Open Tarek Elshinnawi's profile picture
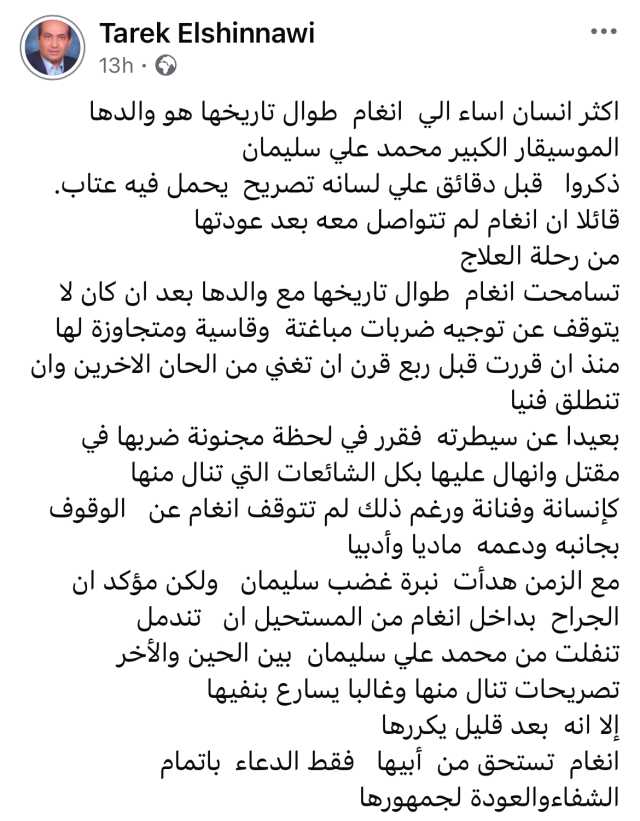Image resolution: width=640 pixels, height=821 pixels. pyautogui.click(x=52, y=48)
